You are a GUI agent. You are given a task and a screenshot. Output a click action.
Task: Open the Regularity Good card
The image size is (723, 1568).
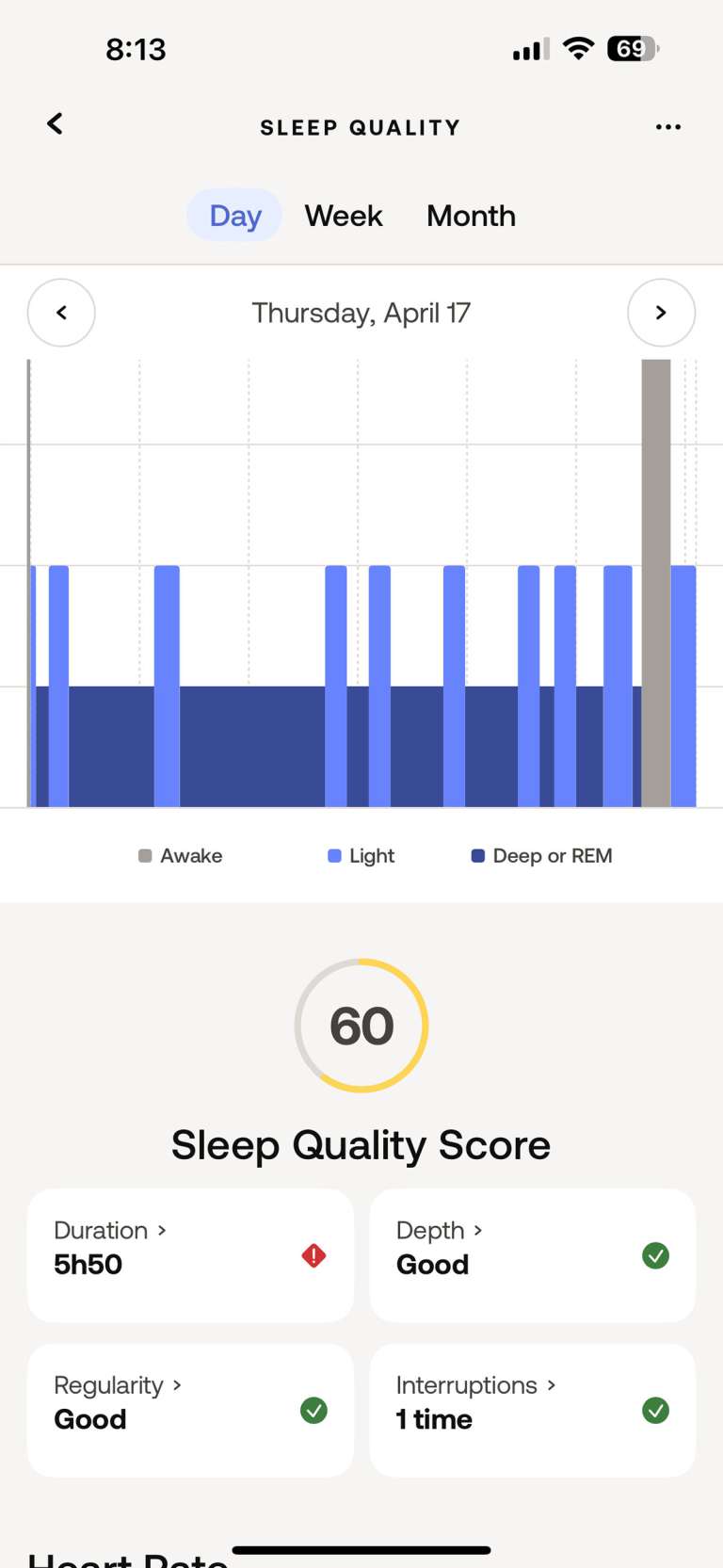coord(190,1410)
